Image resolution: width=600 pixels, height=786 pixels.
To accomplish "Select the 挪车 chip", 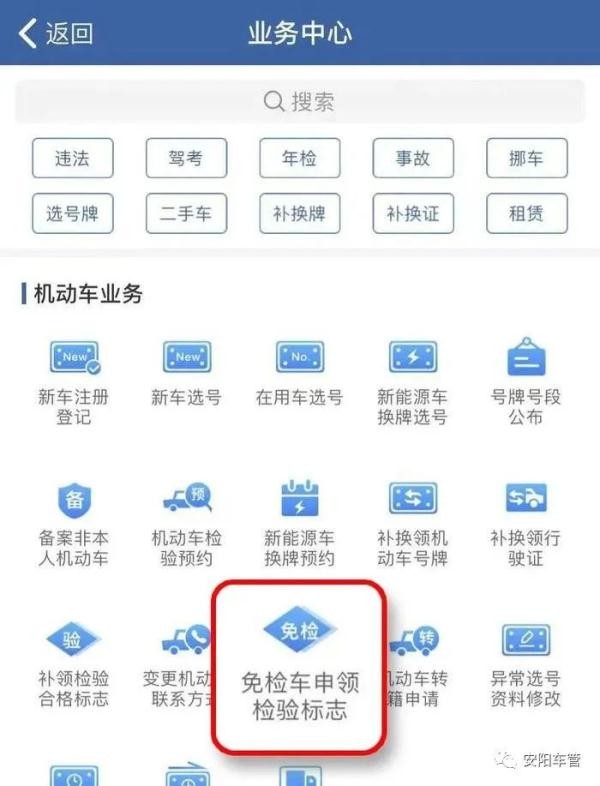I will pyautogui.click(x=526, y=158).
